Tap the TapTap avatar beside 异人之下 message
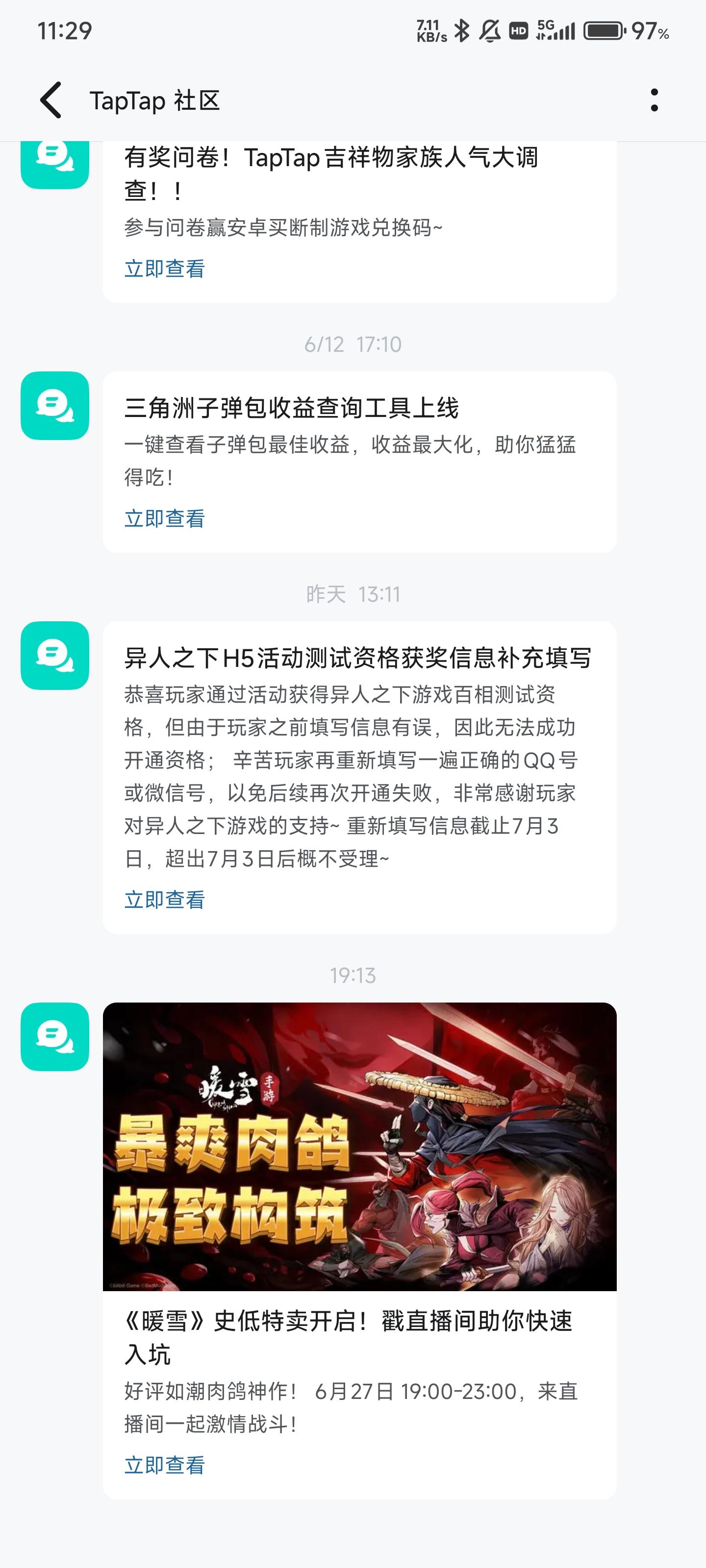This screenshot has height=1568, width=706. (x=54, y=656)
